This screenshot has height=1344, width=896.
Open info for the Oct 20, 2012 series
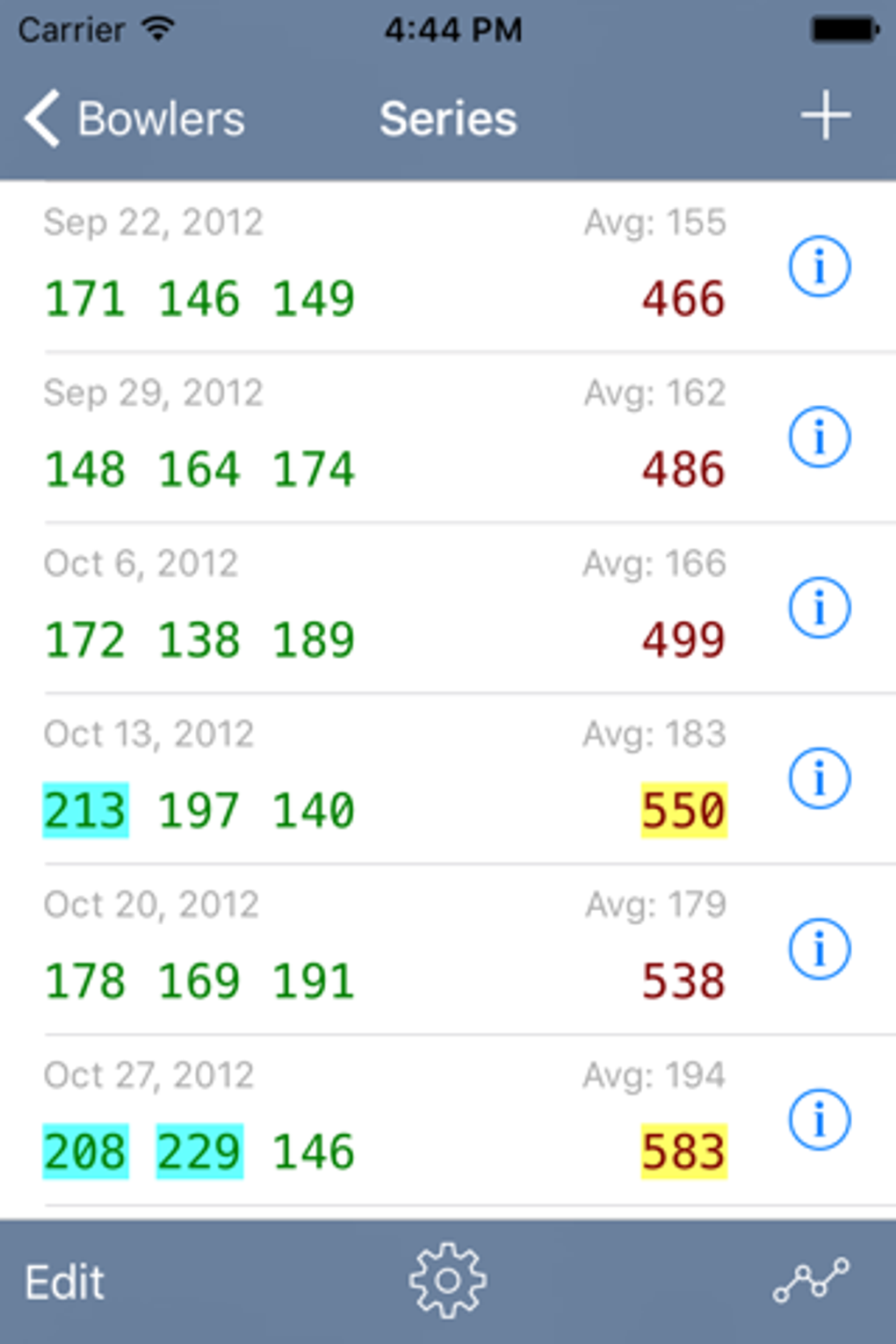(x=819, y=949)
